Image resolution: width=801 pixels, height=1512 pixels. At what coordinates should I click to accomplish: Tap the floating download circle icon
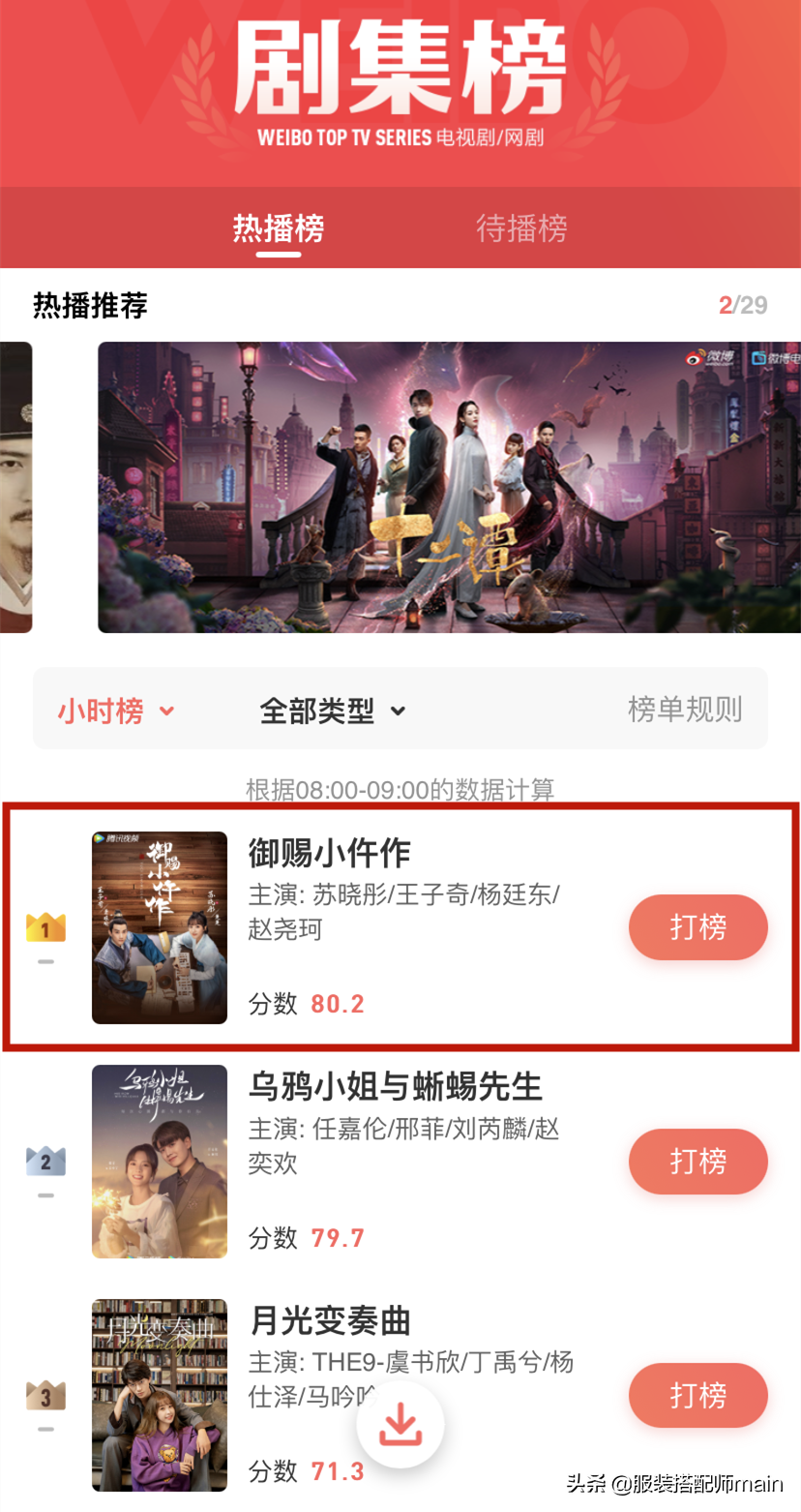pos(400,1423)
